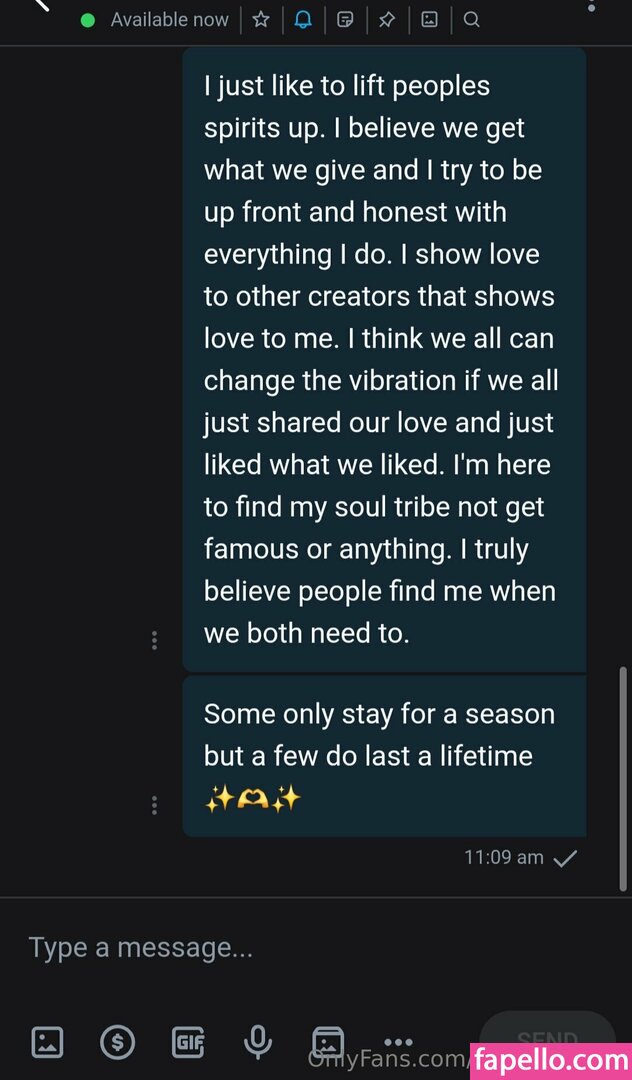Search within this conversation

coord(472,19)
